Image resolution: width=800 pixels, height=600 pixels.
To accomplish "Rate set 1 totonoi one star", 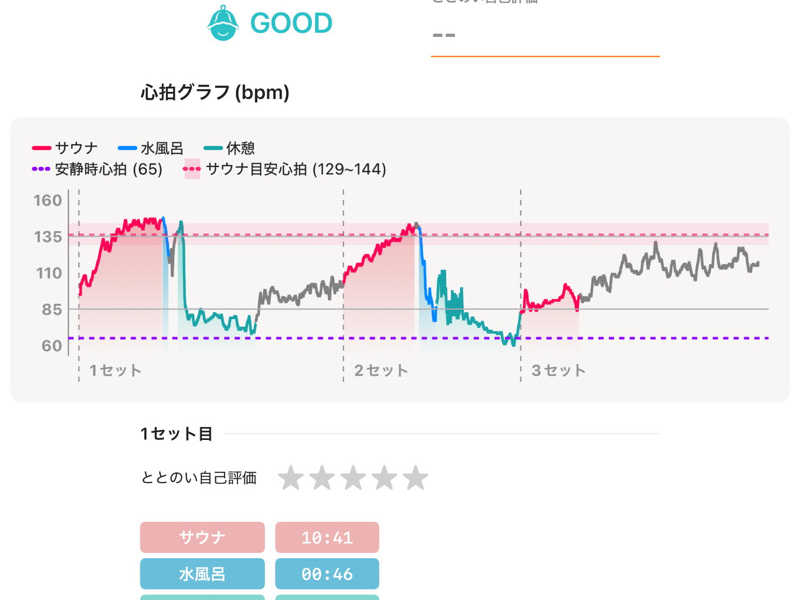I will (x=290, y=478).
